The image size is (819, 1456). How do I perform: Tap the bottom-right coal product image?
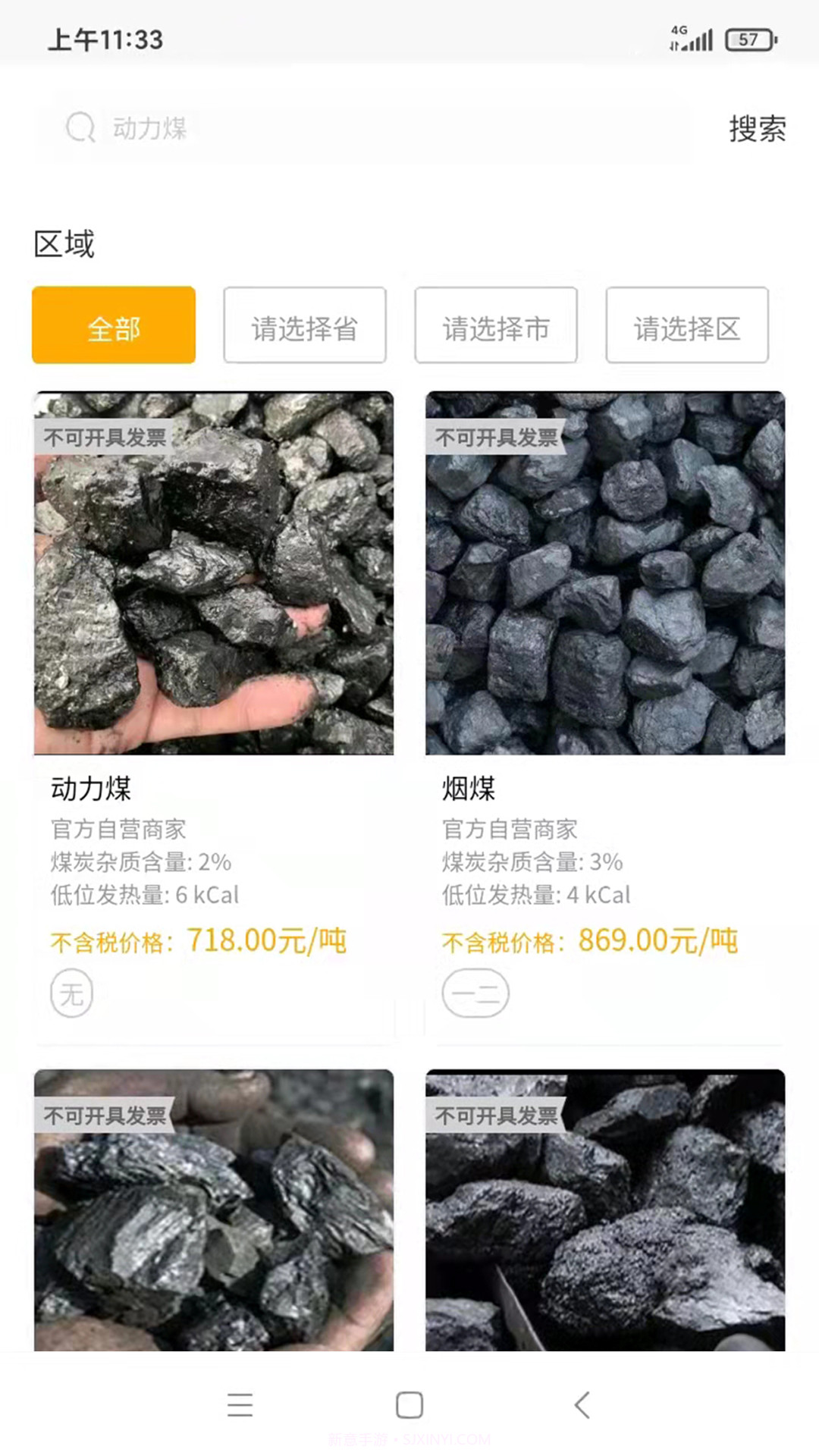coord(604,1213)
